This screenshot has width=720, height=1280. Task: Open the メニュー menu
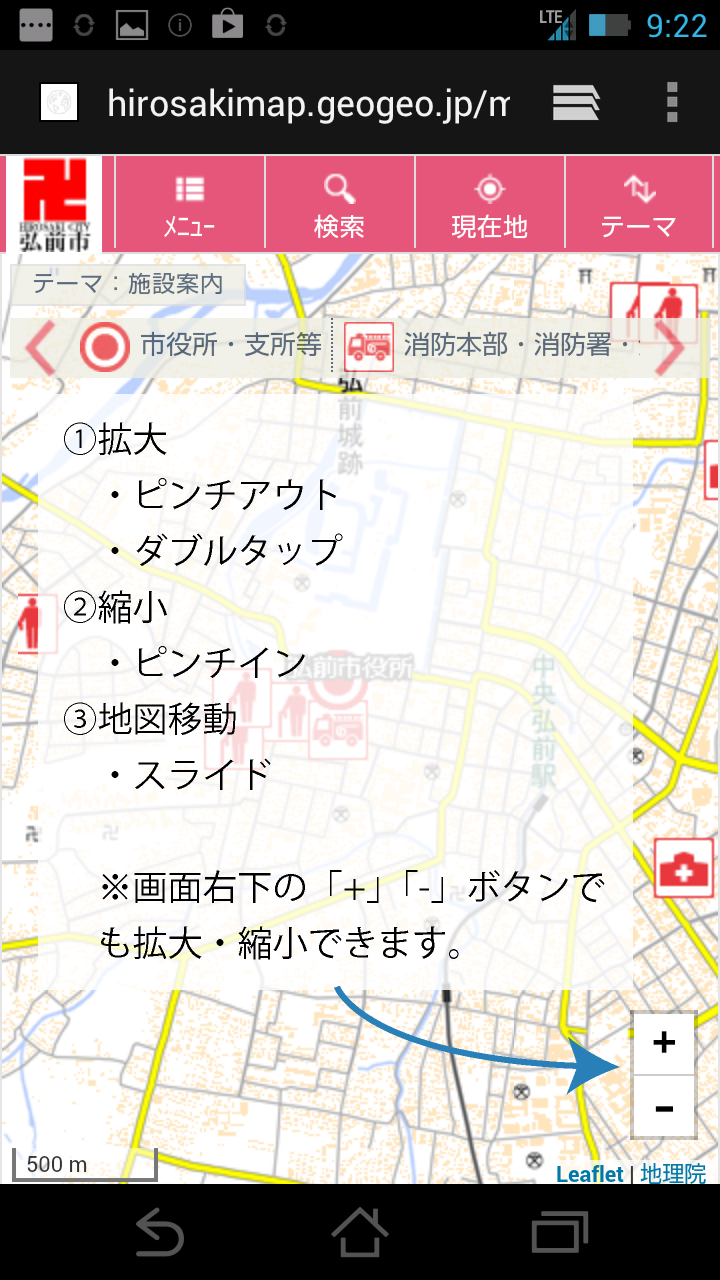(x=190, y=204)
